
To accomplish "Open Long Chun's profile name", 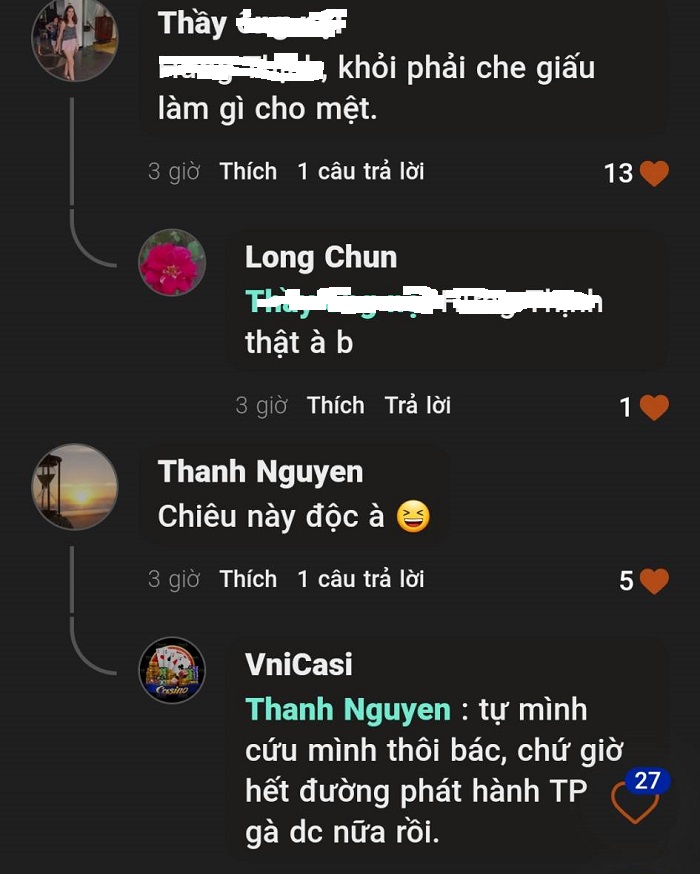I will click(x=320, y=258).
